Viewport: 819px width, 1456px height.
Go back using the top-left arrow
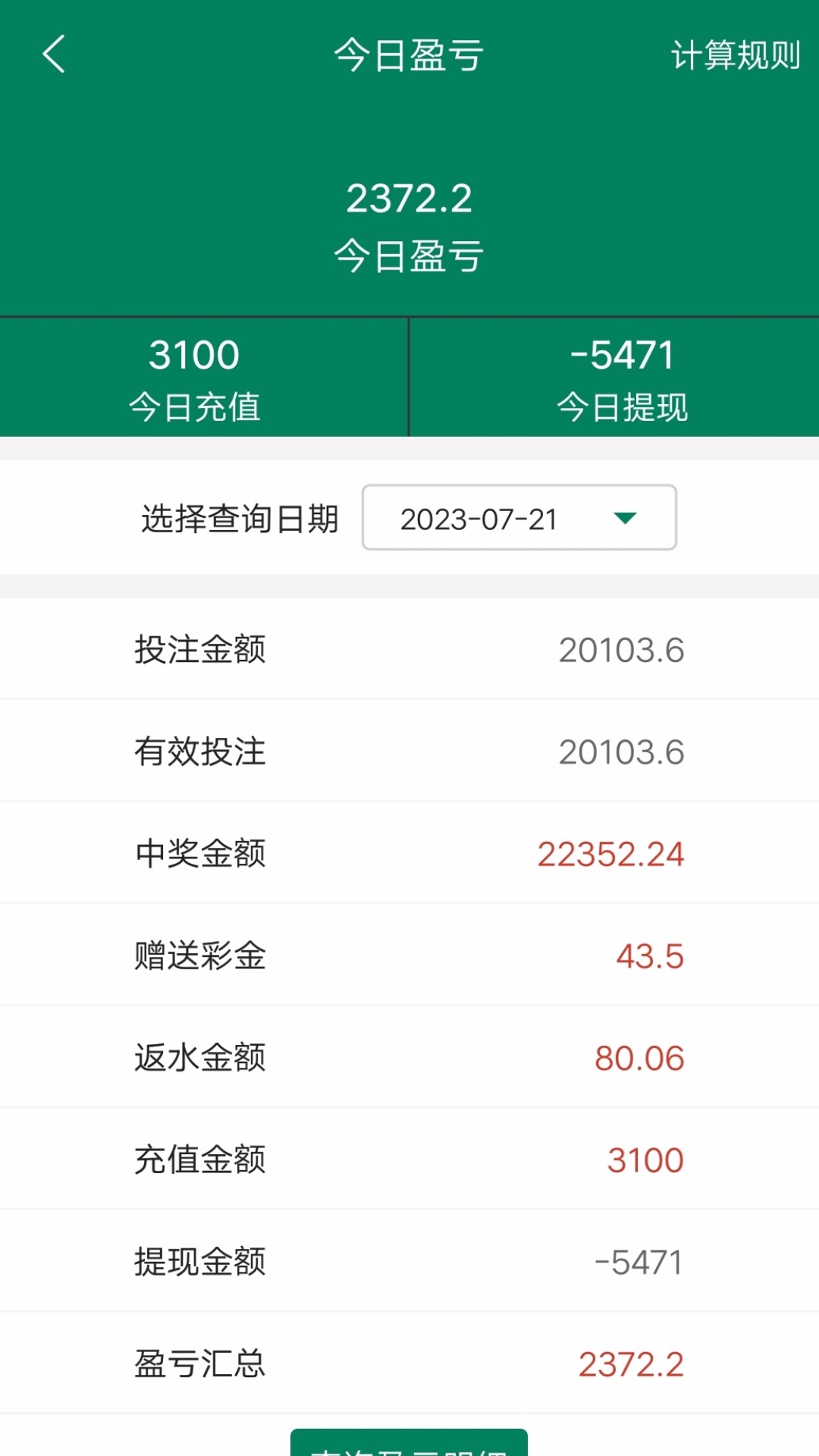point(54,55)
